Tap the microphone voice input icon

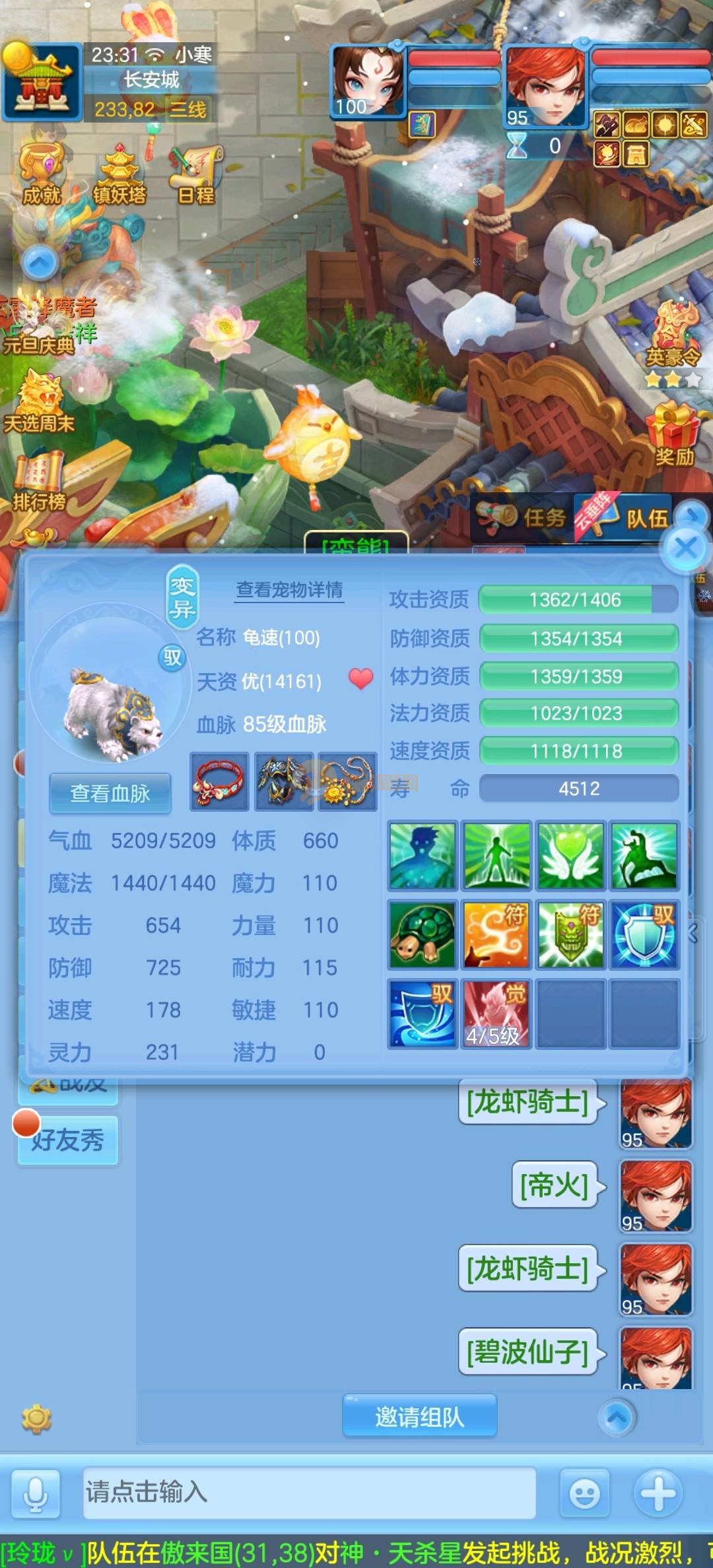(x=36, y=1493)
